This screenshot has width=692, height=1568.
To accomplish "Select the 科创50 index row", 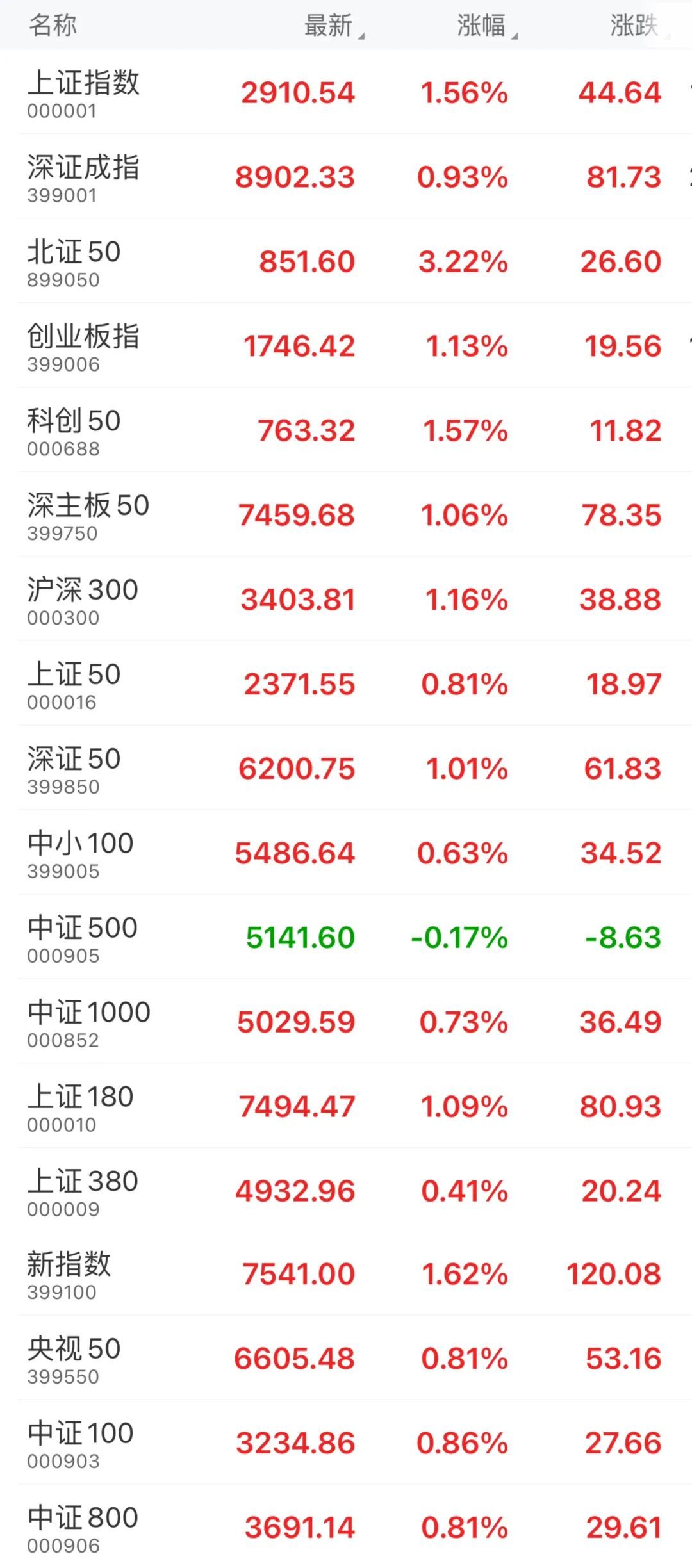I will pyautogui.click(x=346, y=430).
